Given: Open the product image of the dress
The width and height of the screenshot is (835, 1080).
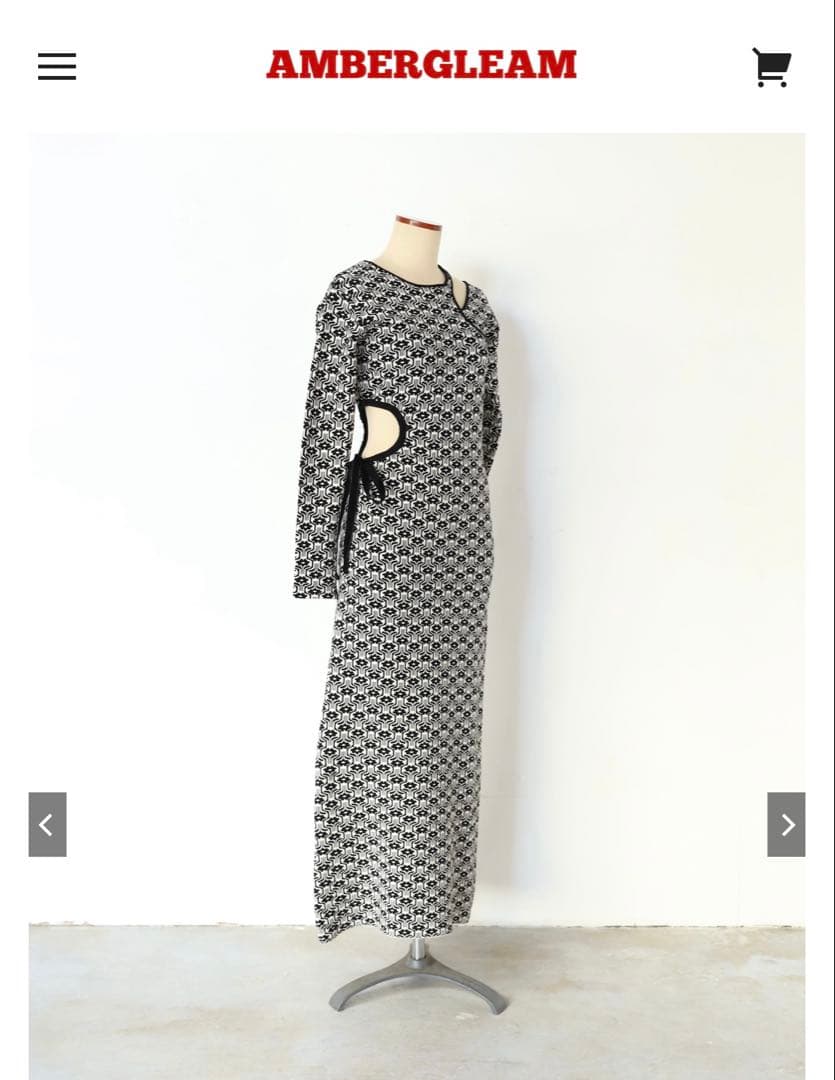Looking at the screenshot, I should point(417,600).
